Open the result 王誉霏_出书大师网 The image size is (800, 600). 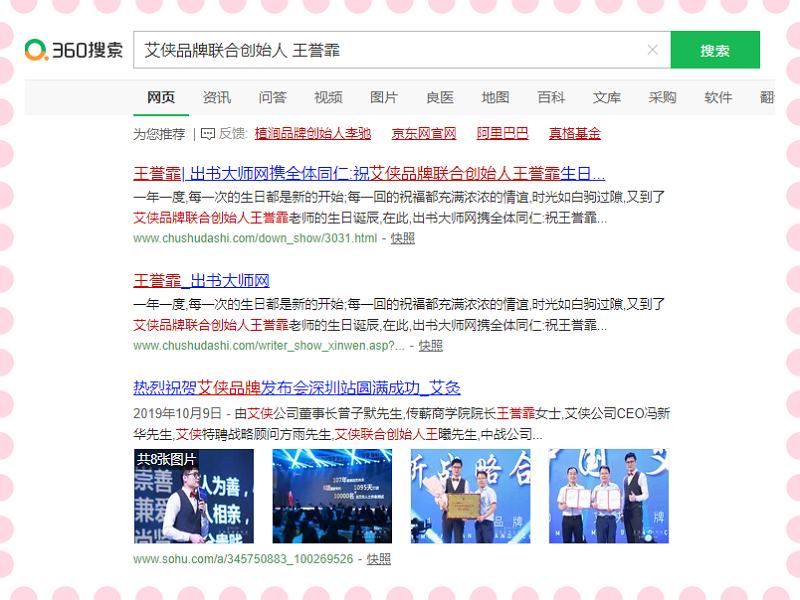point(201,280)
